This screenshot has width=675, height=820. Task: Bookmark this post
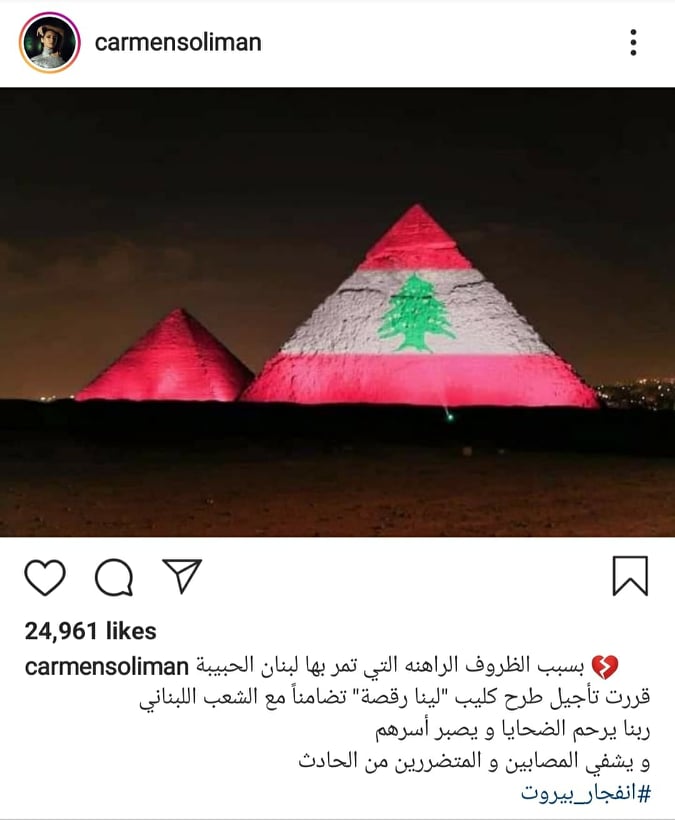629,576
